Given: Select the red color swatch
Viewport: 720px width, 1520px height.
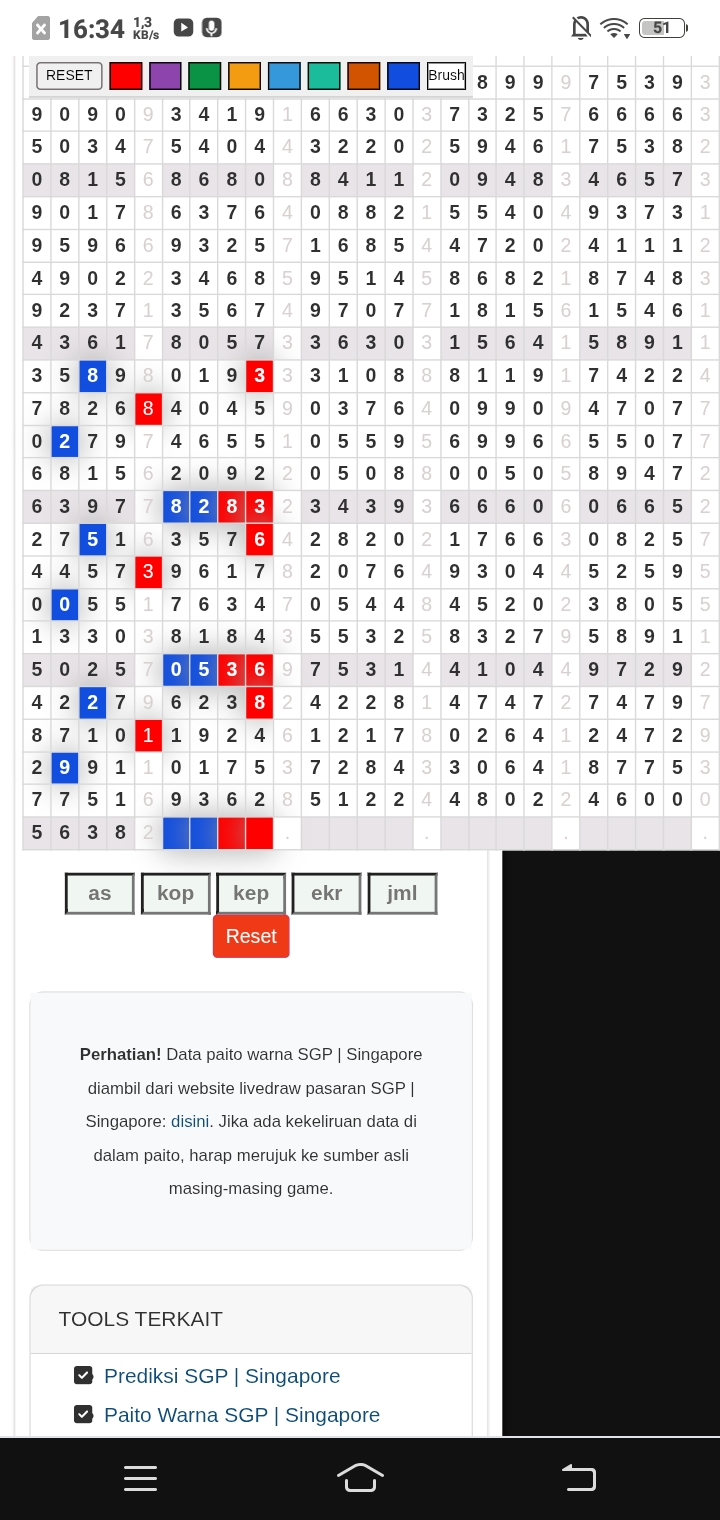Looking at the screenshot, I should tap(126, 76).
